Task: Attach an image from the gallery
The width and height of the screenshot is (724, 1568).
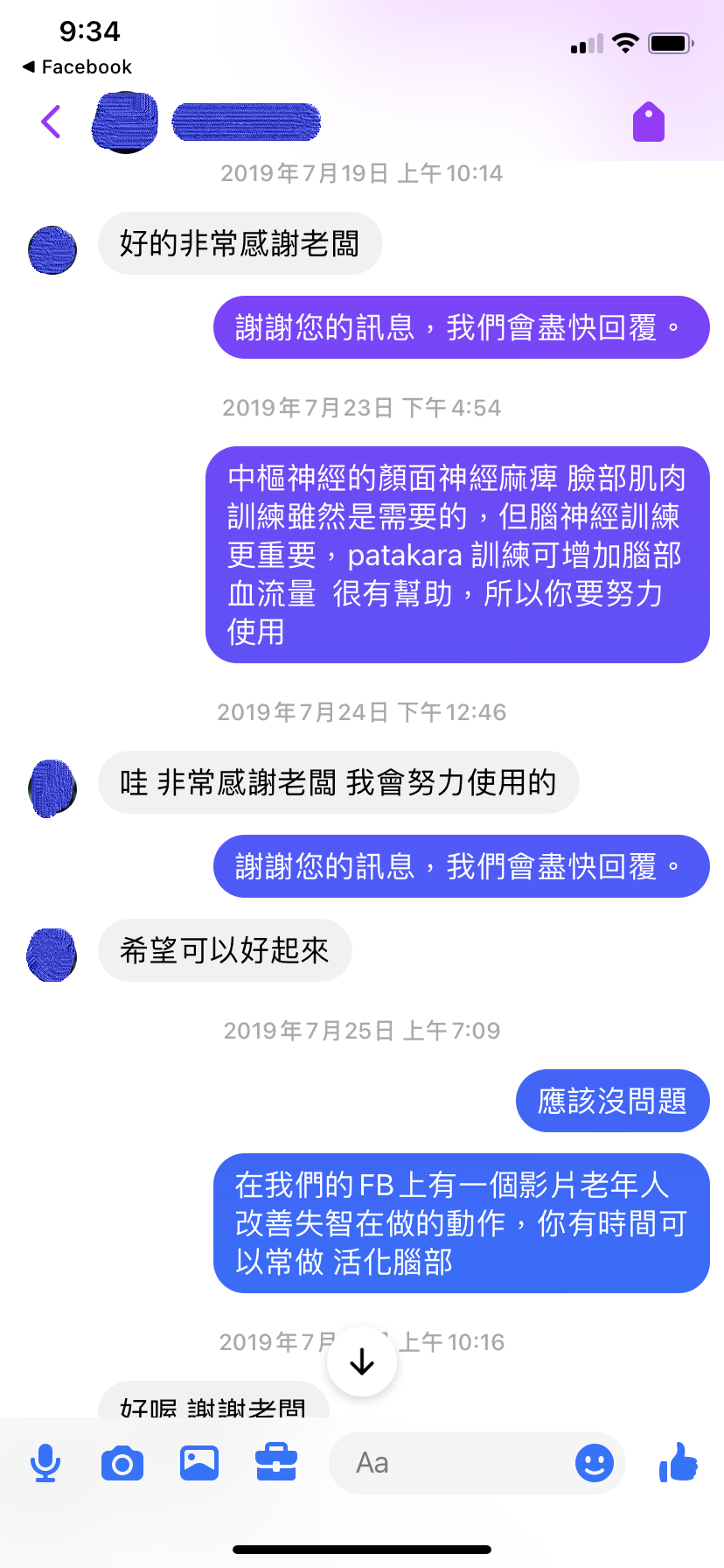Action: pos(199,1463)
